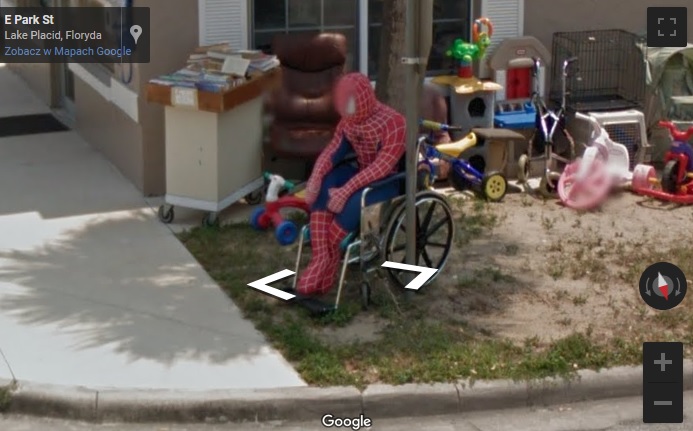Zoom in with the plus button
Screen dimensions: 693x431
pos(662,362)
